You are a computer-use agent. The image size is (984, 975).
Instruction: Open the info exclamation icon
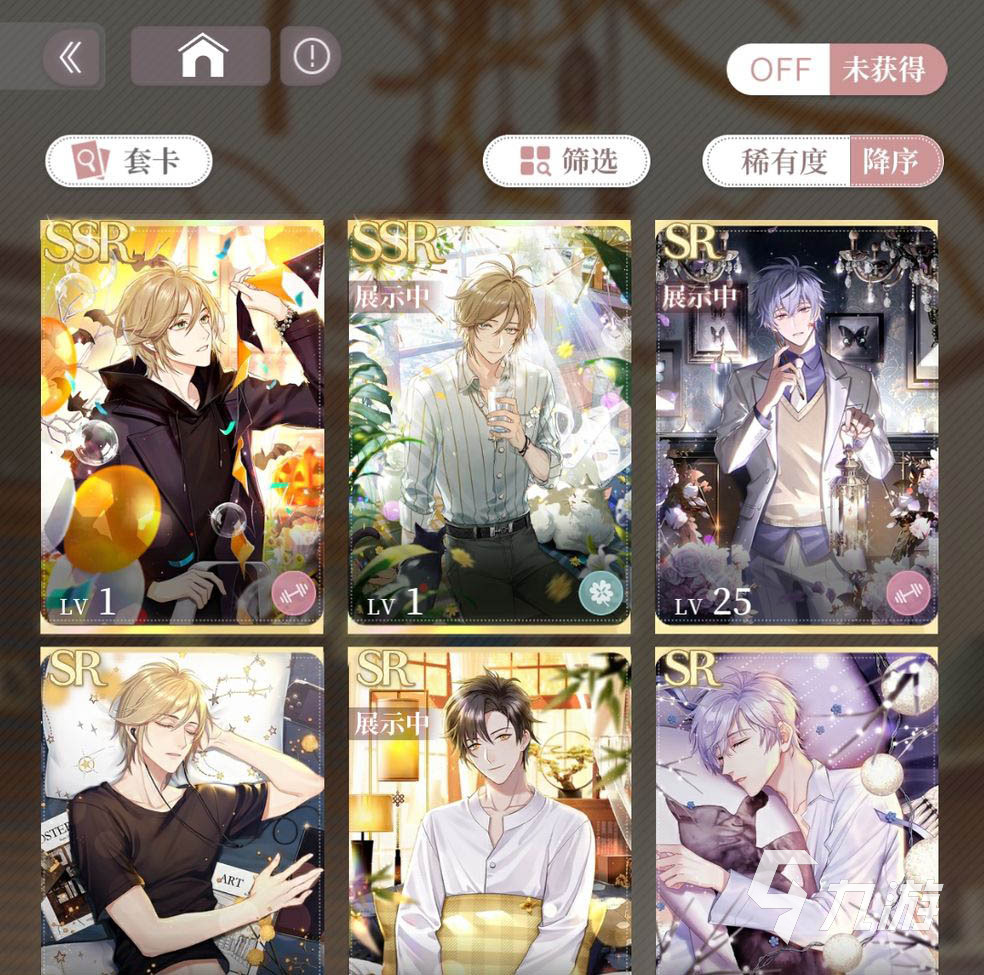(x=311, y=57)
